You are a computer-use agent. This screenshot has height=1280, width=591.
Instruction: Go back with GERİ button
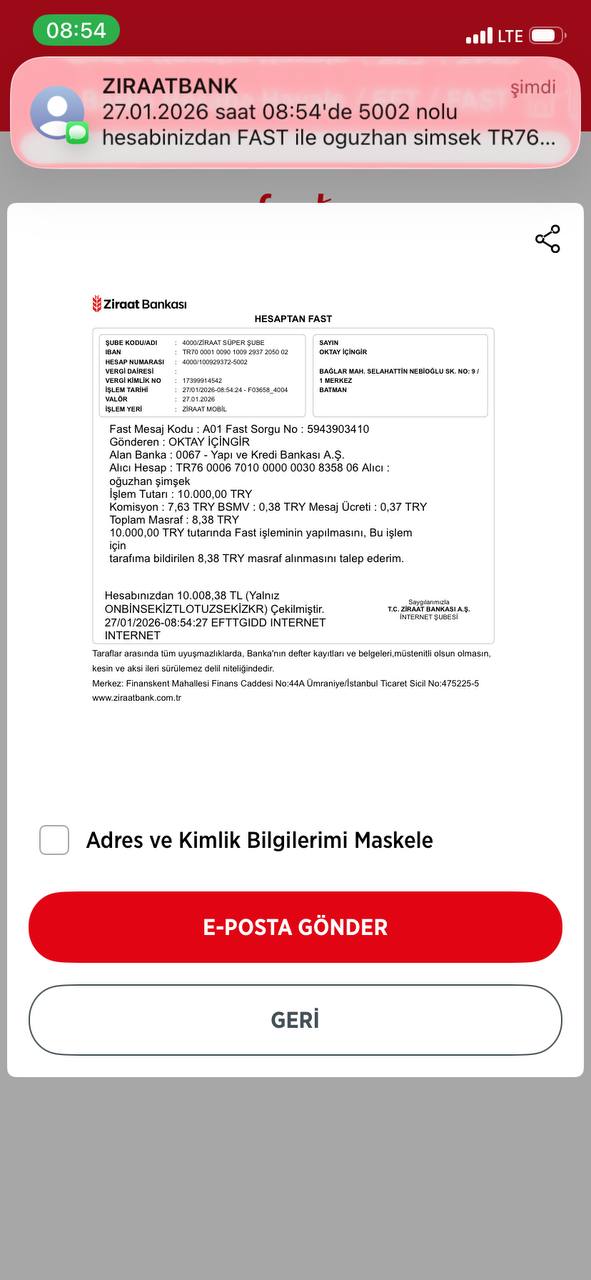(295, 1020)
